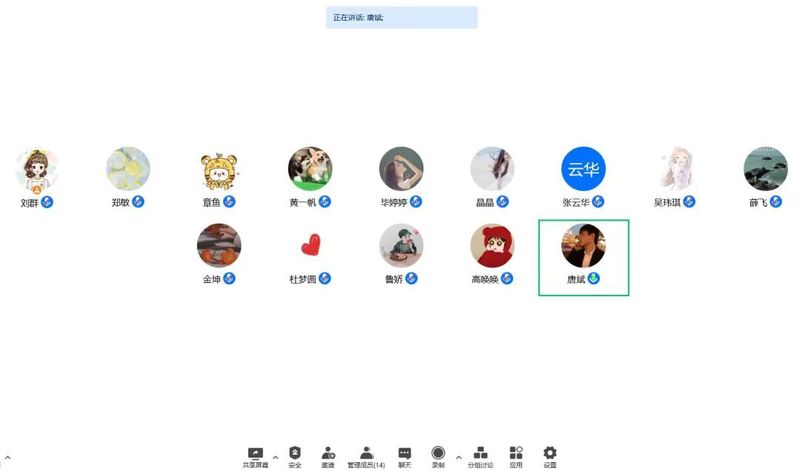Open the 应用 apps menu
Screen dimensions: 799x471
point(516,455)
